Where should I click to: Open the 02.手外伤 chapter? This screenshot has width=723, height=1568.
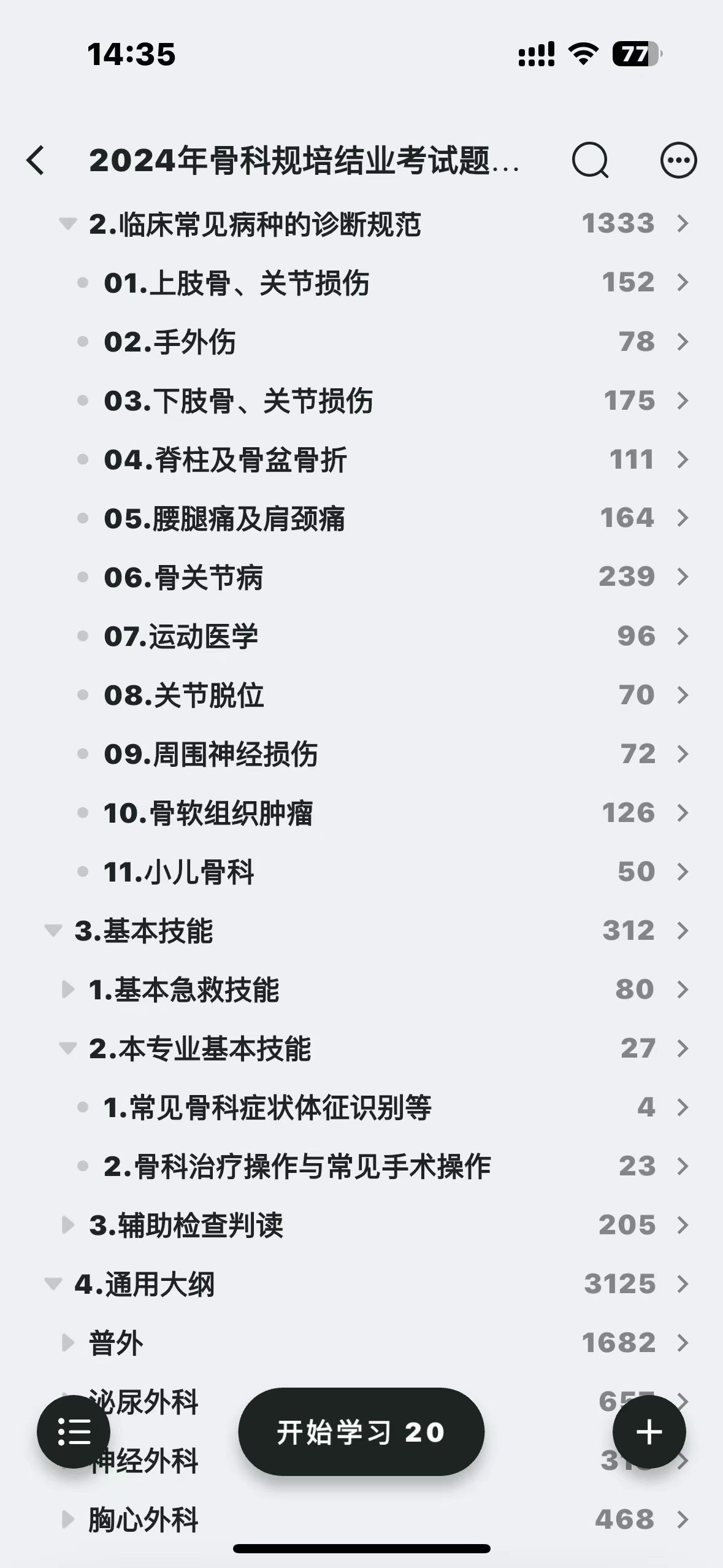(170, 342)
